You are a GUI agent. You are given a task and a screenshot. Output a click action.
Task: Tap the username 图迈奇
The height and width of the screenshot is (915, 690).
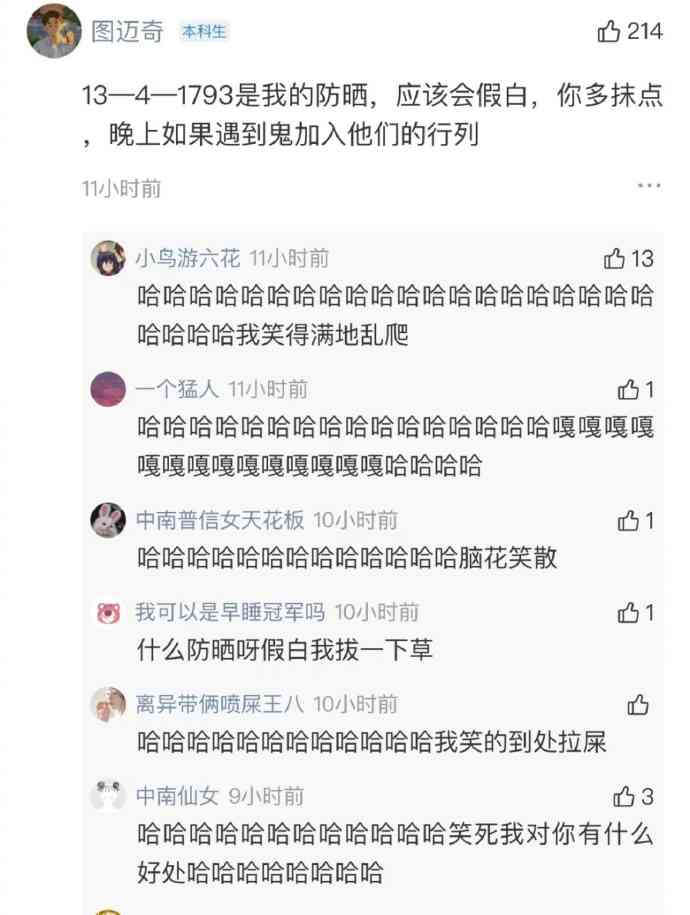click(x=127, y=32)
